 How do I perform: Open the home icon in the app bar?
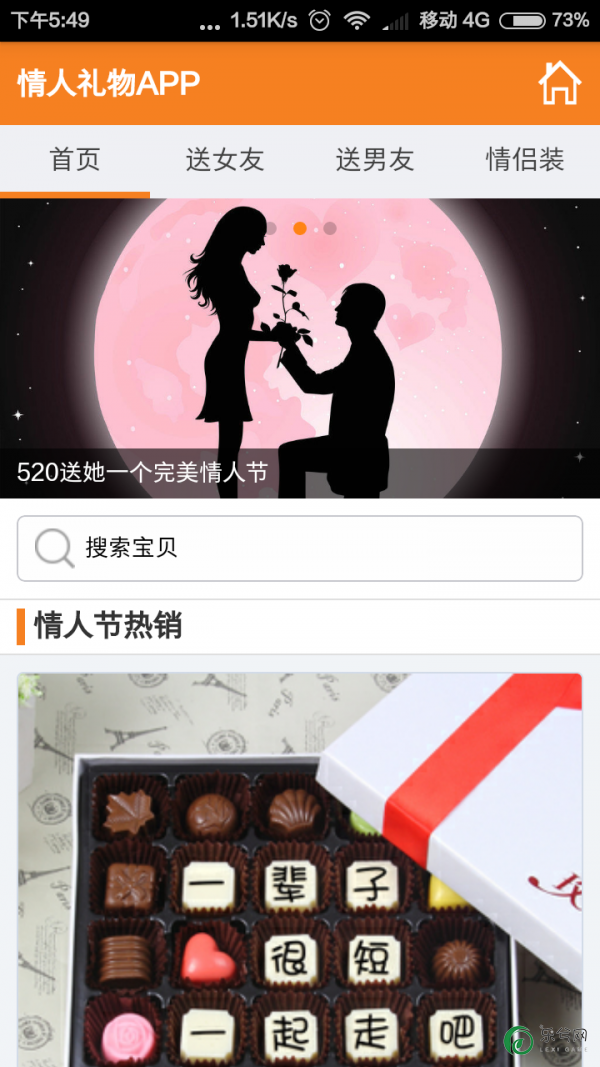(559, 83)
